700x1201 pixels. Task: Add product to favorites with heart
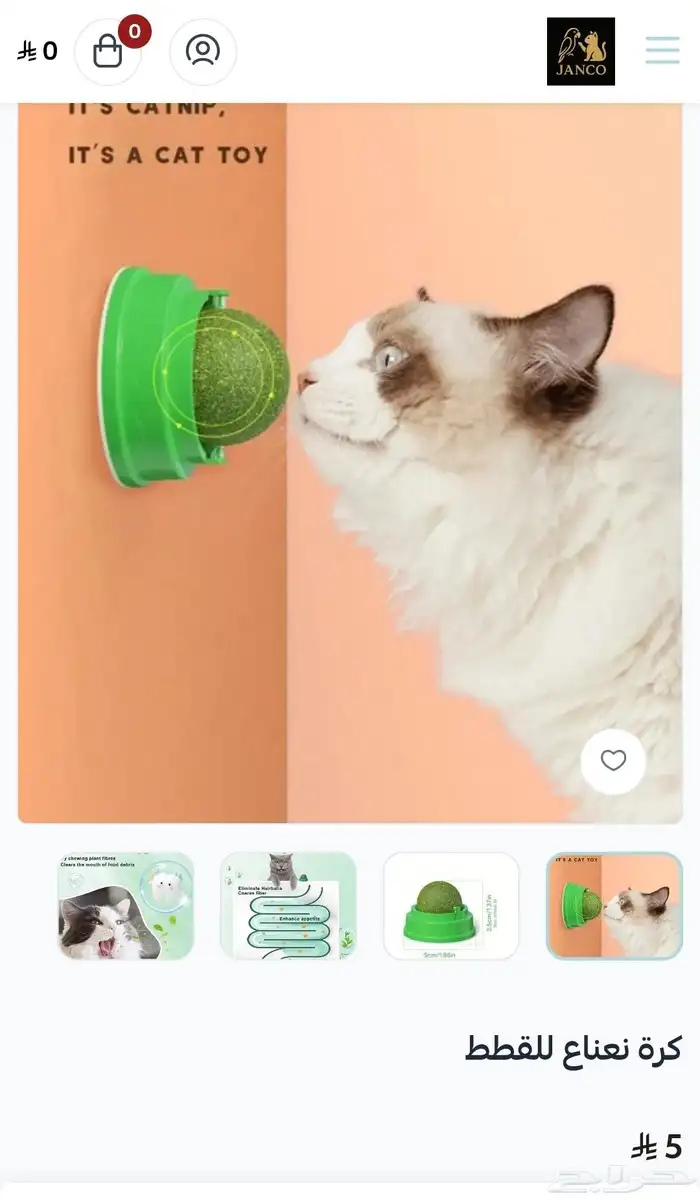point(613,762)
